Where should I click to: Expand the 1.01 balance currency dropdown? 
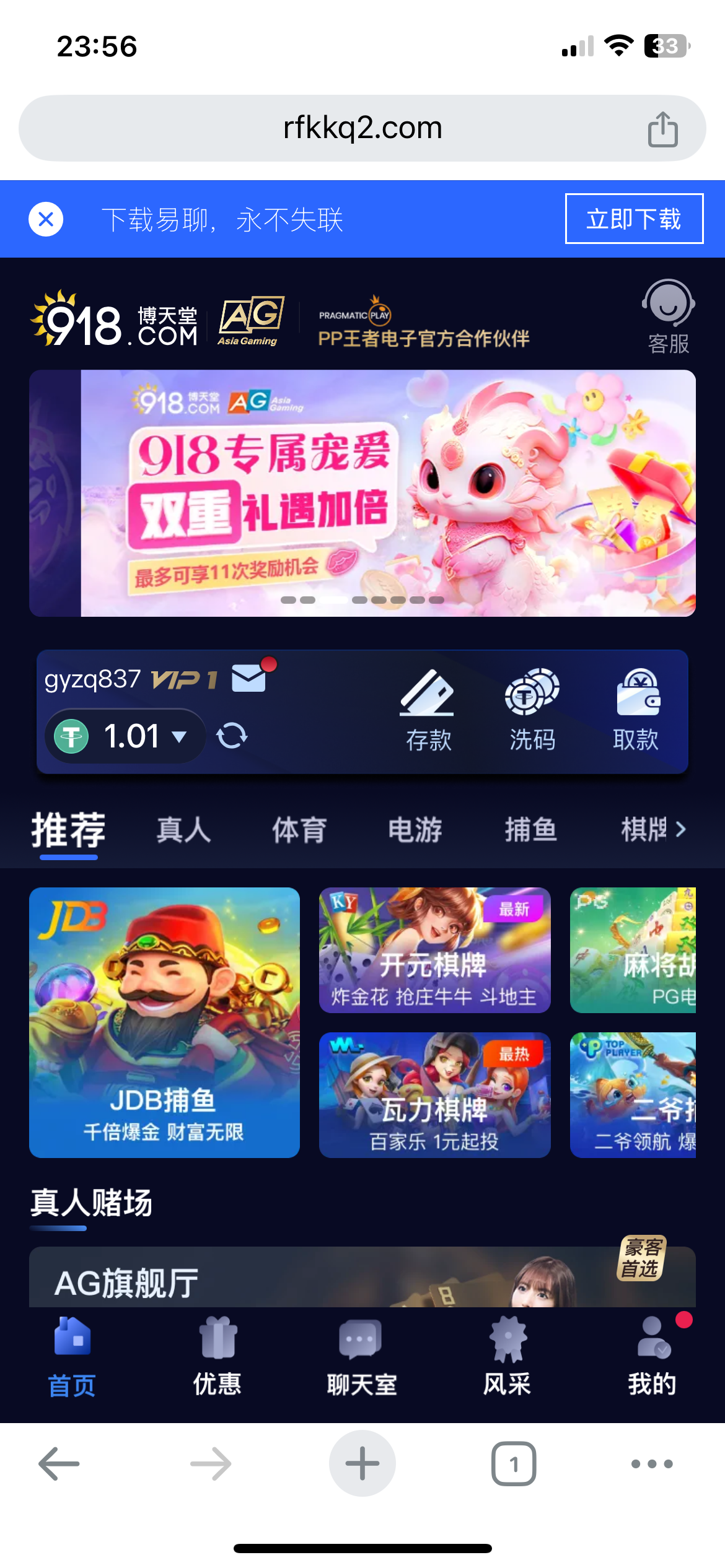pos(180,736)
